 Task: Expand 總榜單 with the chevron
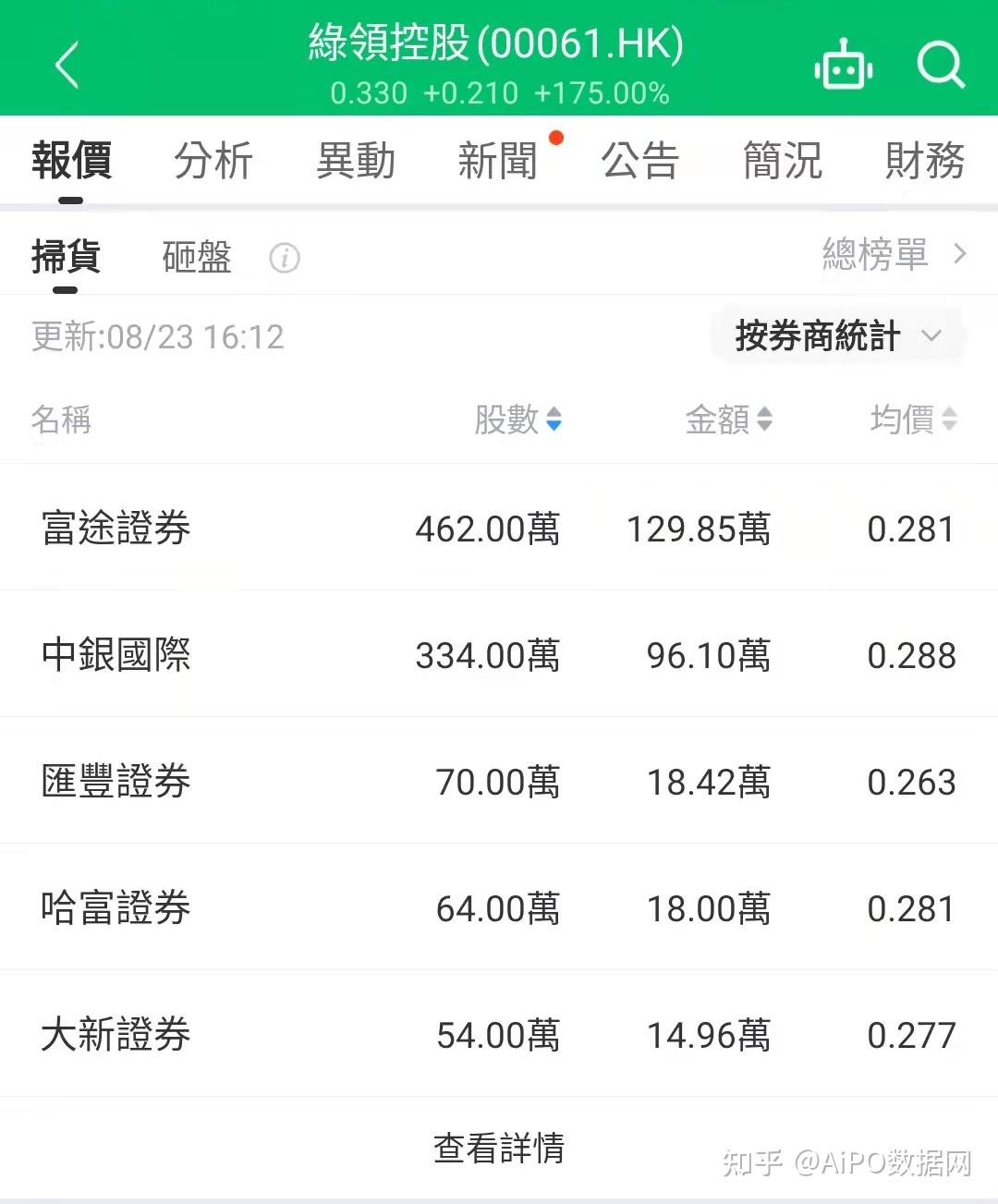(959, 254)
